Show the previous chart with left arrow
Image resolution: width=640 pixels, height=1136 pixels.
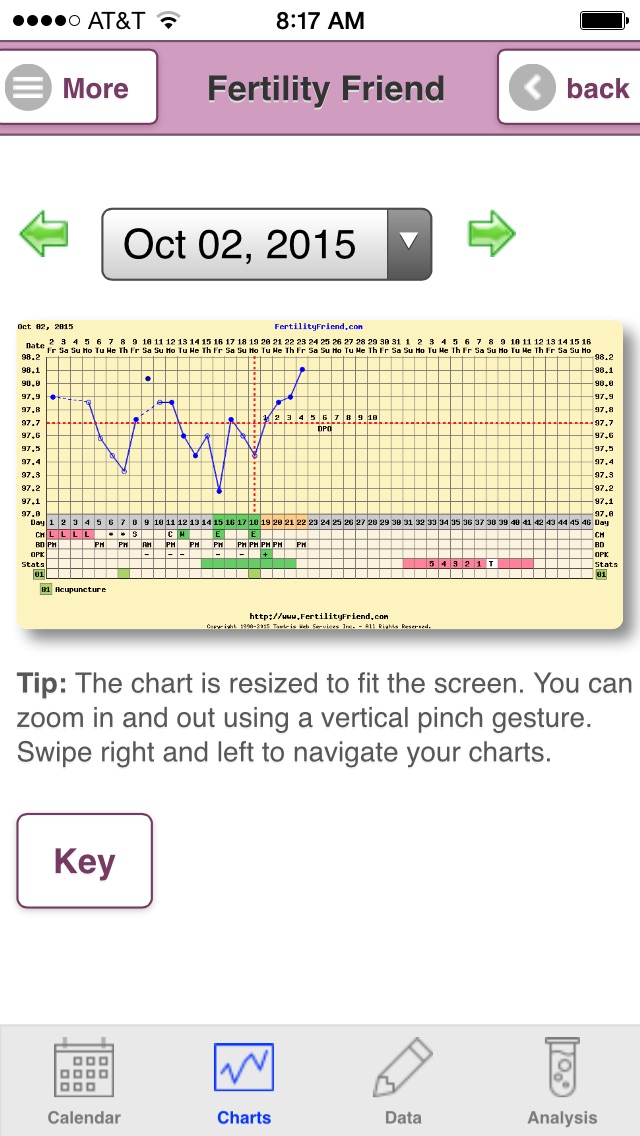pos(44,235)
